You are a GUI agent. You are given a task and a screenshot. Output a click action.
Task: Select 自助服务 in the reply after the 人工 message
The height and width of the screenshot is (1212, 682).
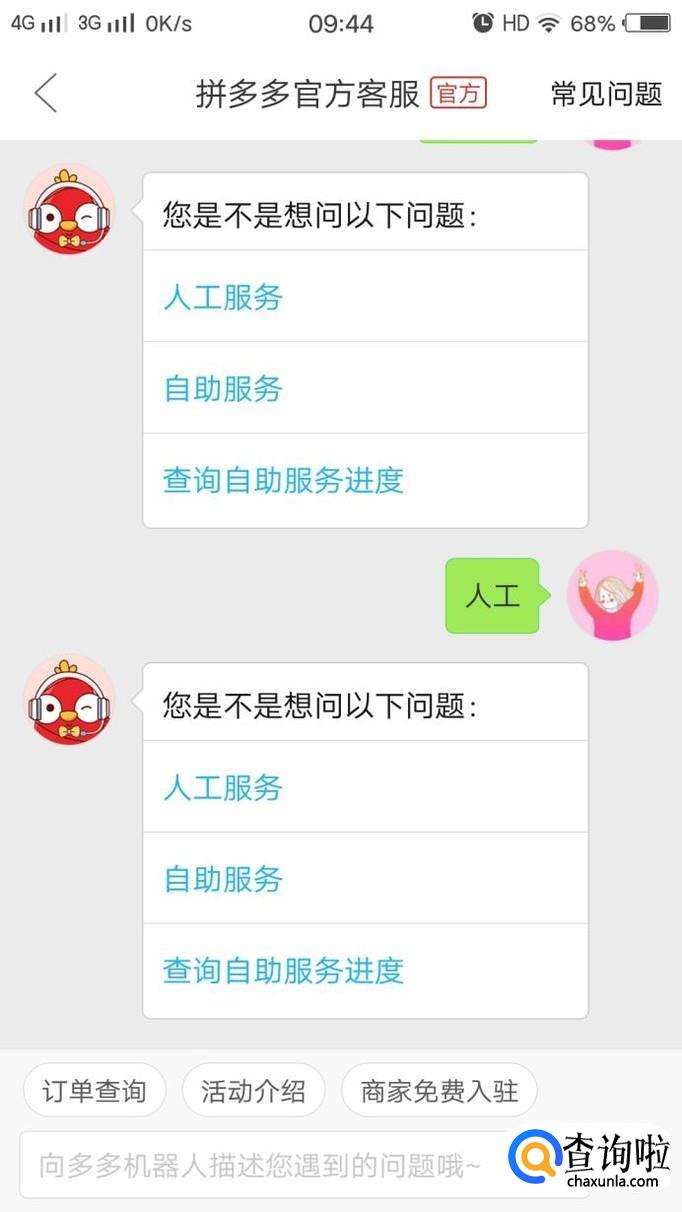[x=223, y=879]
